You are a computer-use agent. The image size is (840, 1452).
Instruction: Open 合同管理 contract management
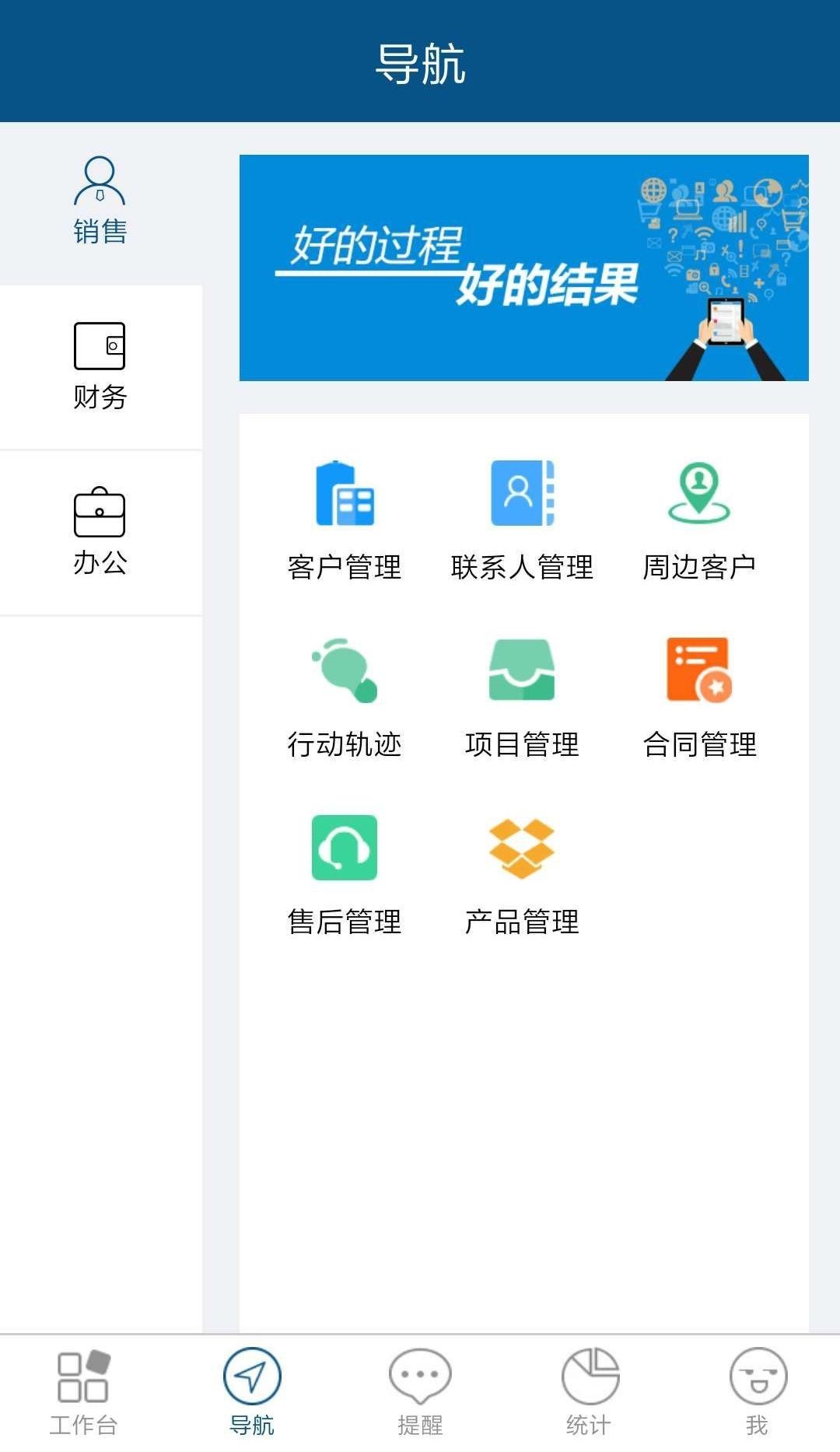click(699, 697)
